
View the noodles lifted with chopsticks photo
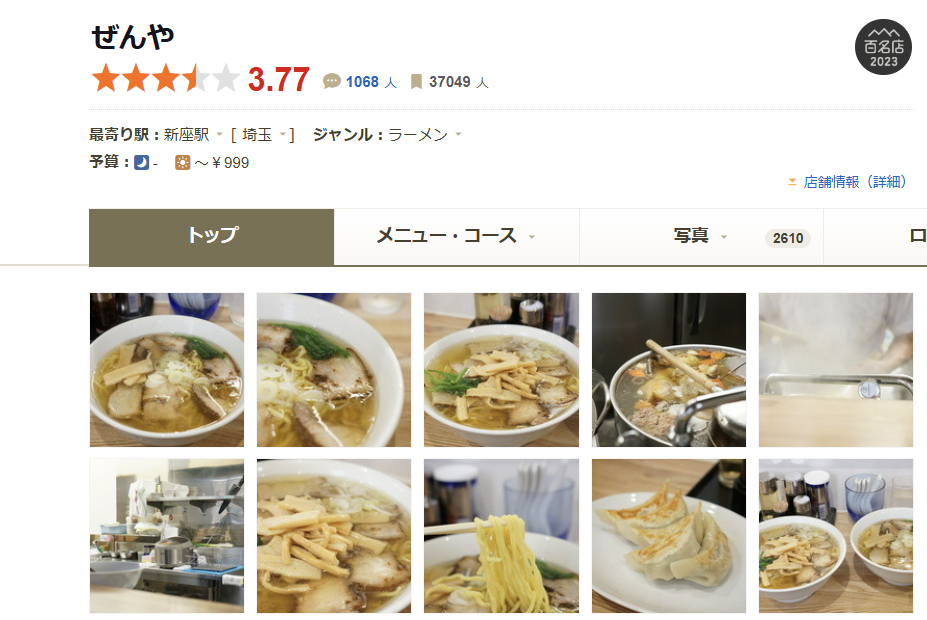[501, 536]
